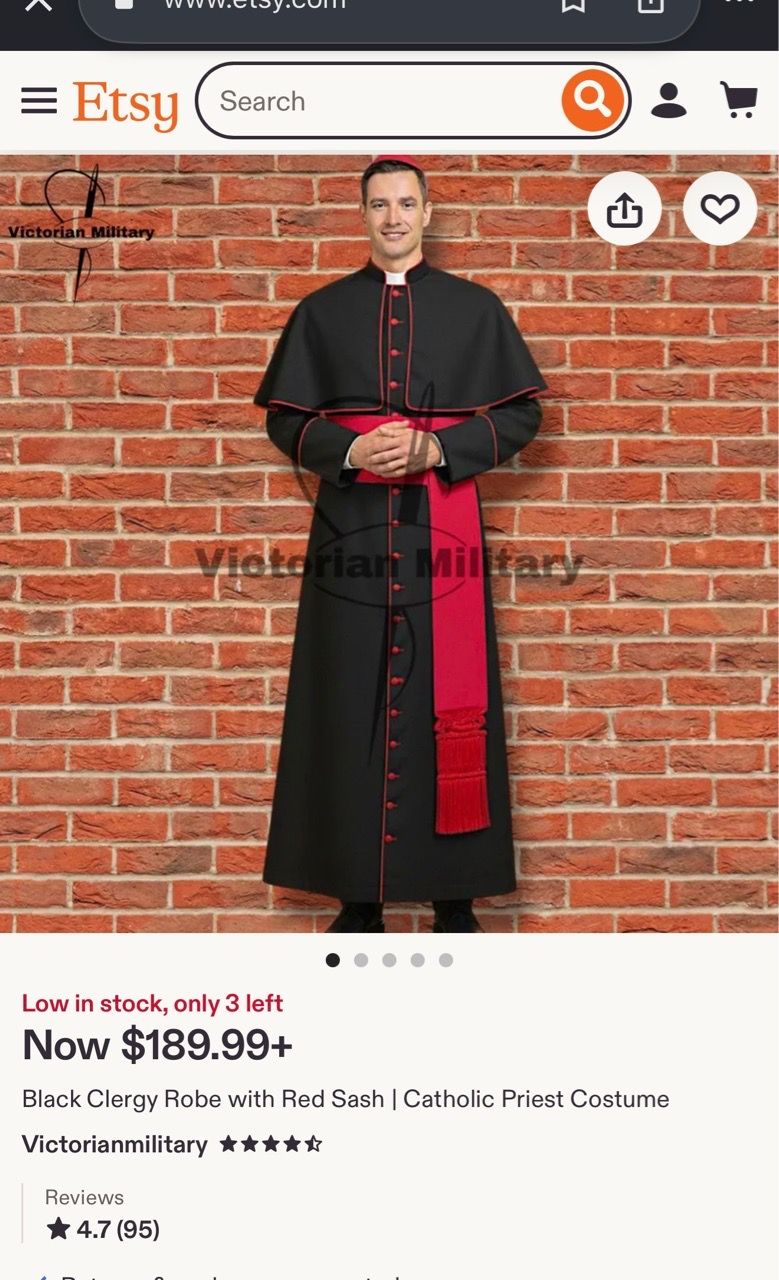This screenshot has height=1280, width=779.
Task: Open the Victorianmilitary shop page
Action: [115, 1144]
